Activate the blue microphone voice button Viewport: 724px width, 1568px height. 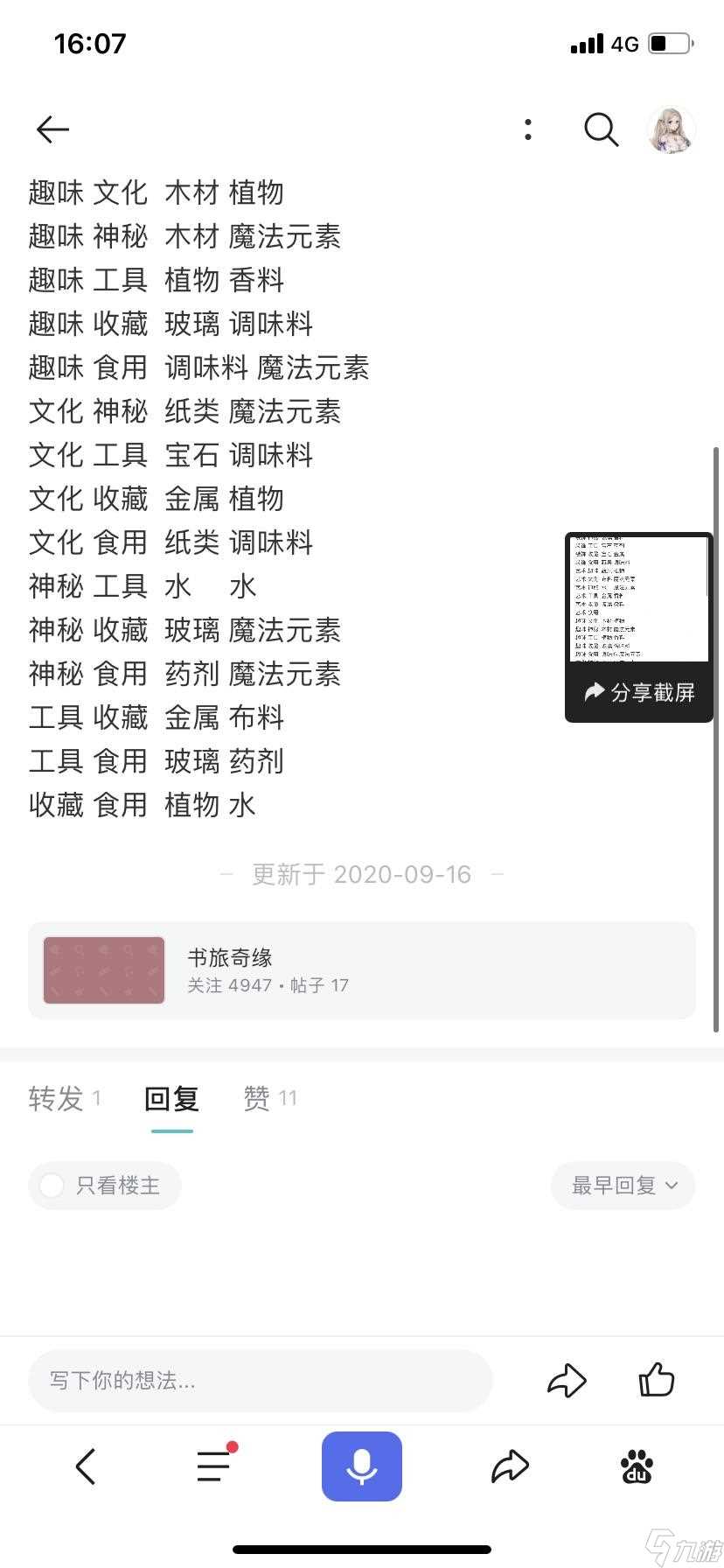(x=361, y=1466)
